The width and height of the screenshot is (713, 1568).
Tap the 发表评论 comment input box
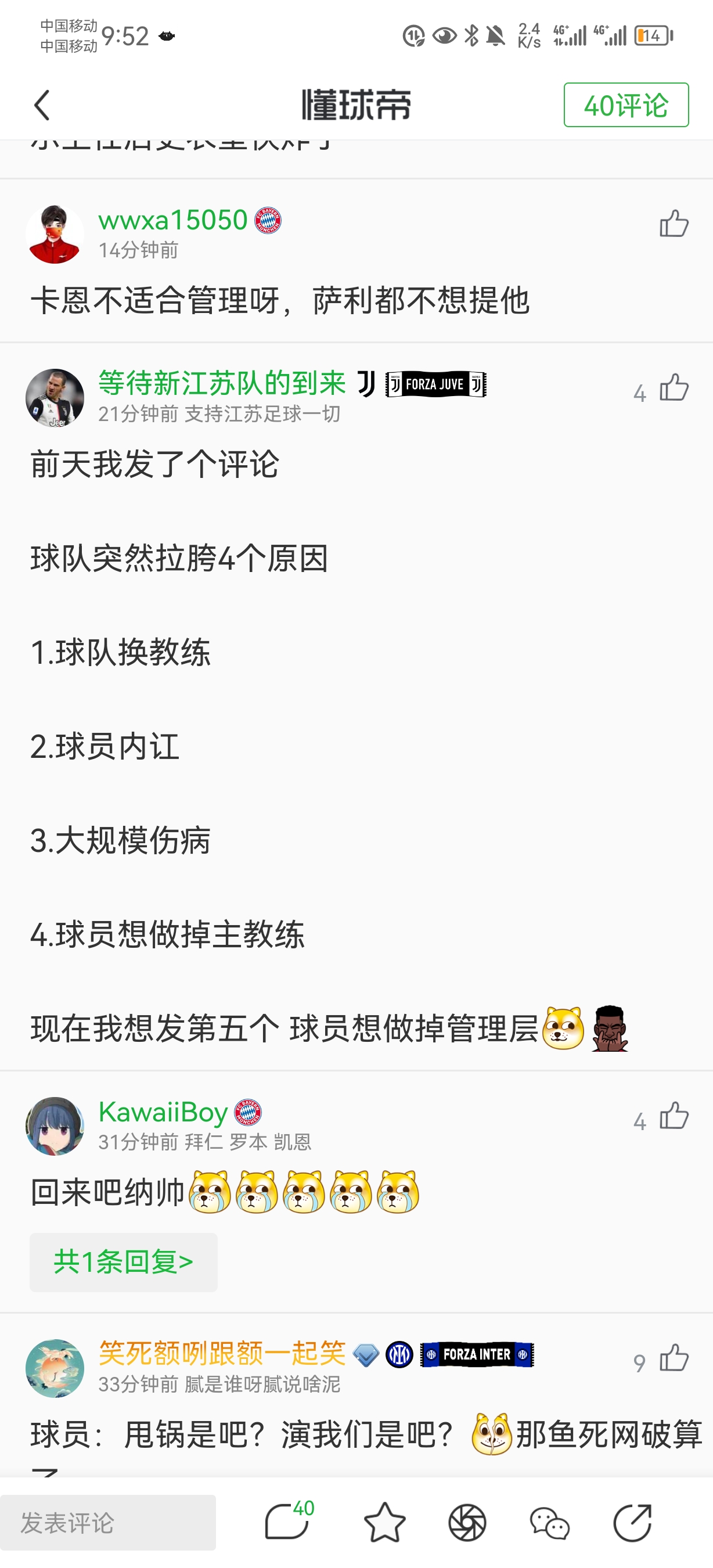pyautogui.click(x=107, y=1522)
